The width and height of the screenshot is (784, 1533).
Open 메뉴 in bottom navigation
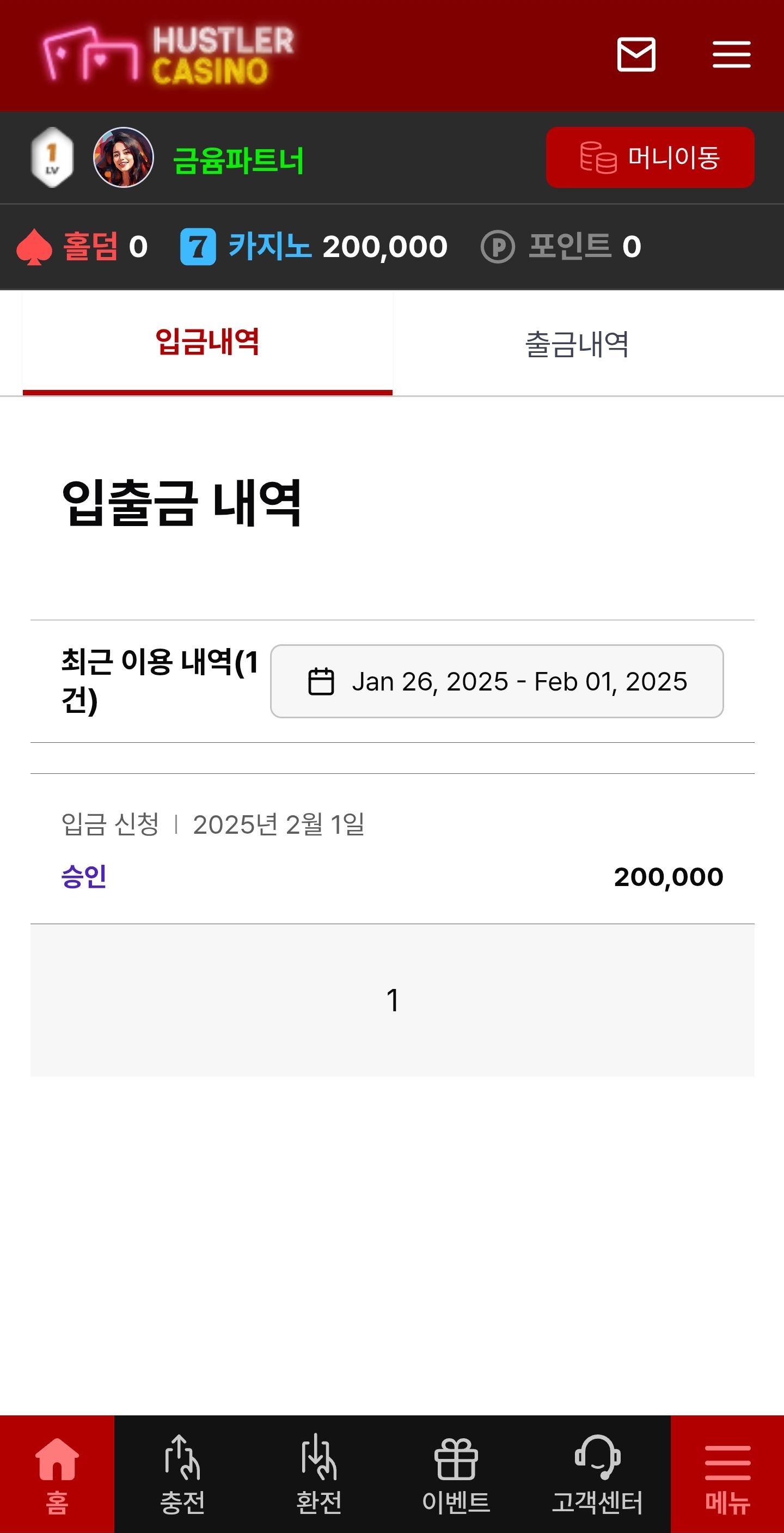pos(727,1474)
